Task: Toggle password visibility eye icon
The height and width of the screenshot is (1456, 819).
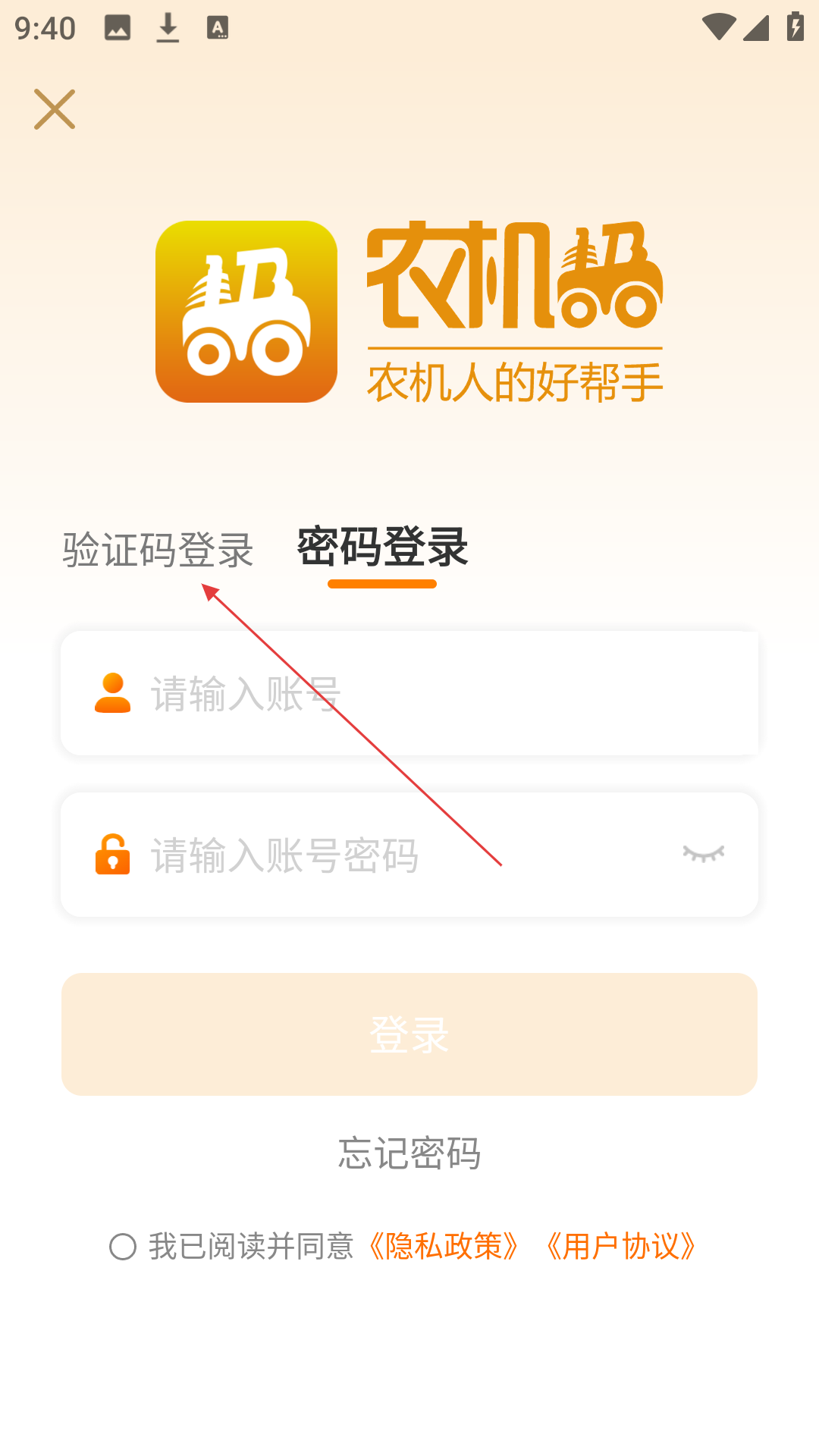Action: pyautogui.click(x=704, y=854)
